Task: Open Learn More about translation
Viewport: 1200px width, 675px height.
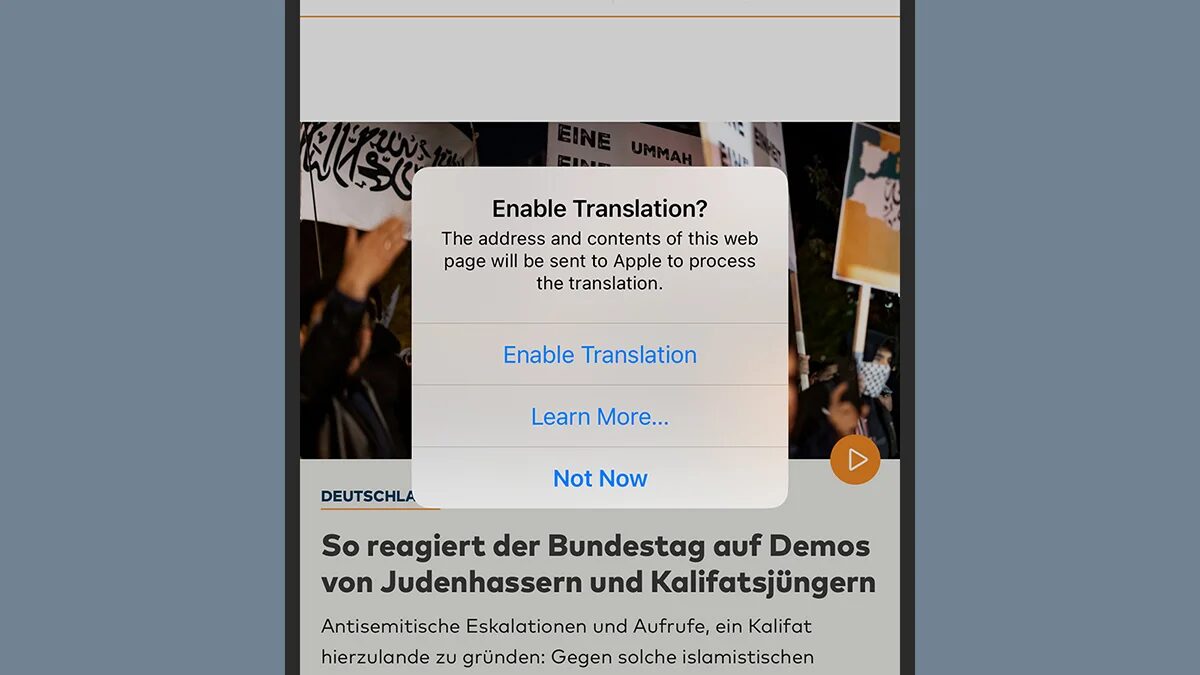Action: tap(599, 417)
